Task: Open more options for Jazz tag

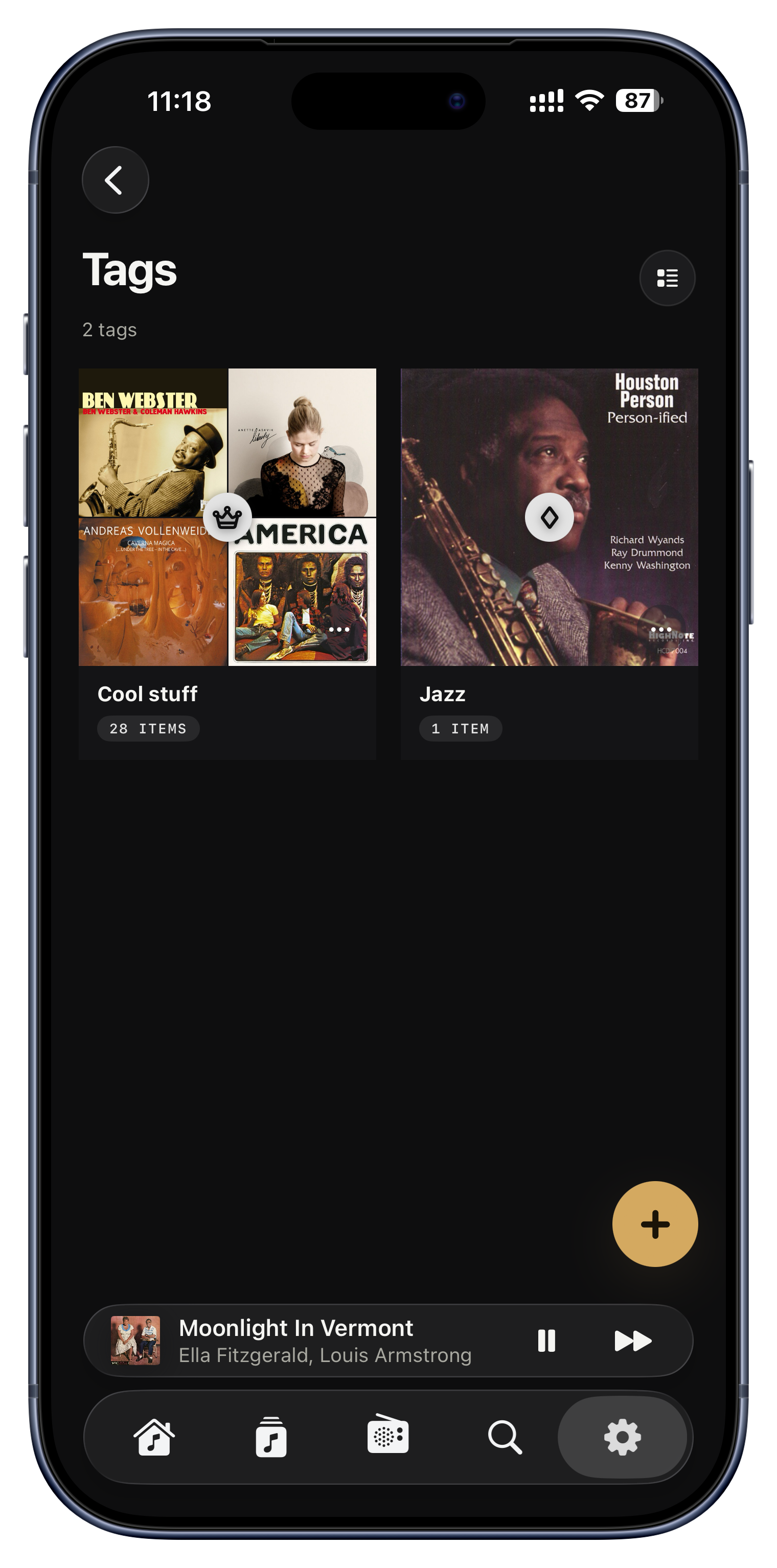Action: click(x=660, y=629)
